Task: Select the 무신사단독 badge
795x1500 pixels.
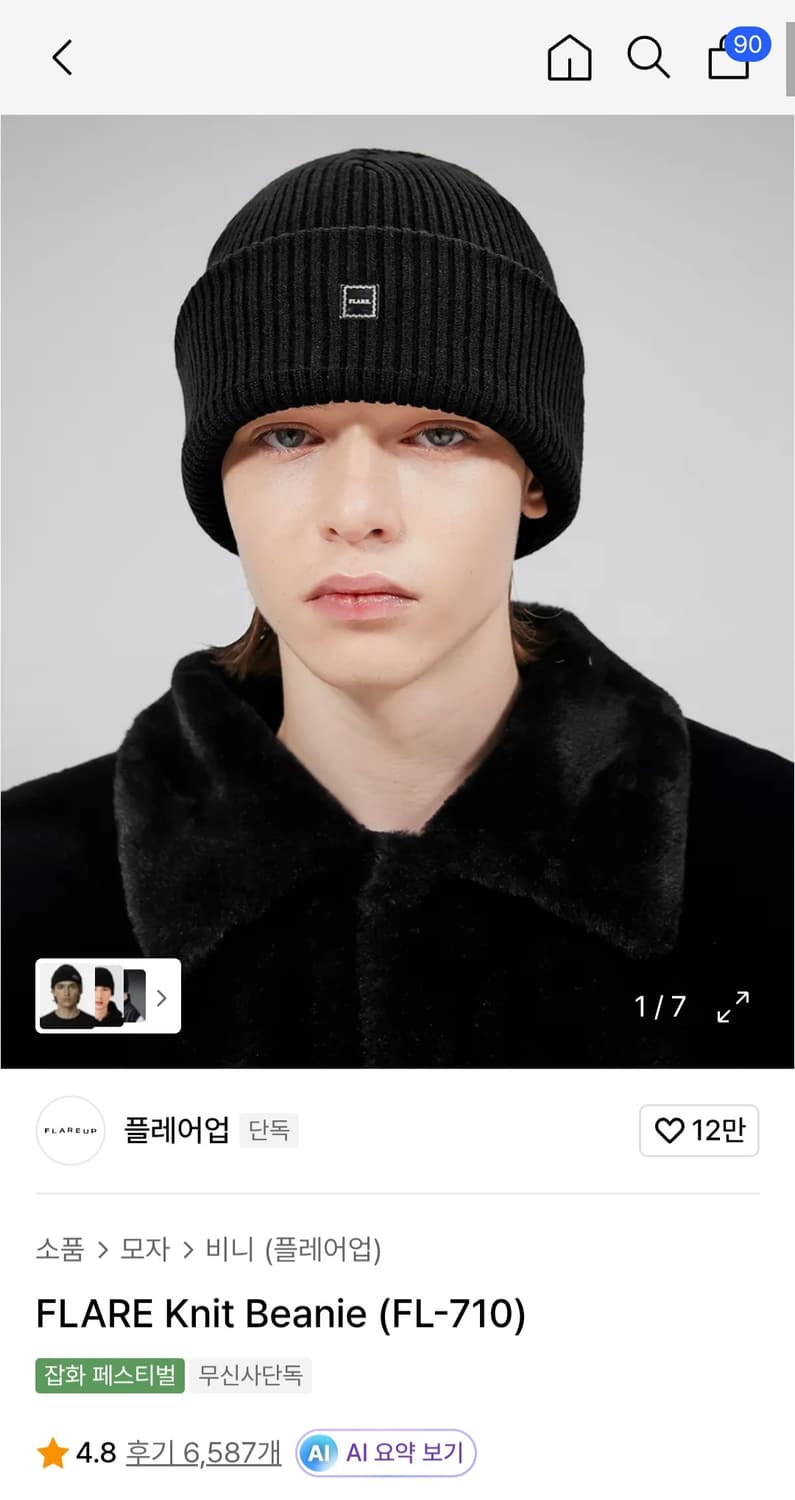Action: [251, 1375]
